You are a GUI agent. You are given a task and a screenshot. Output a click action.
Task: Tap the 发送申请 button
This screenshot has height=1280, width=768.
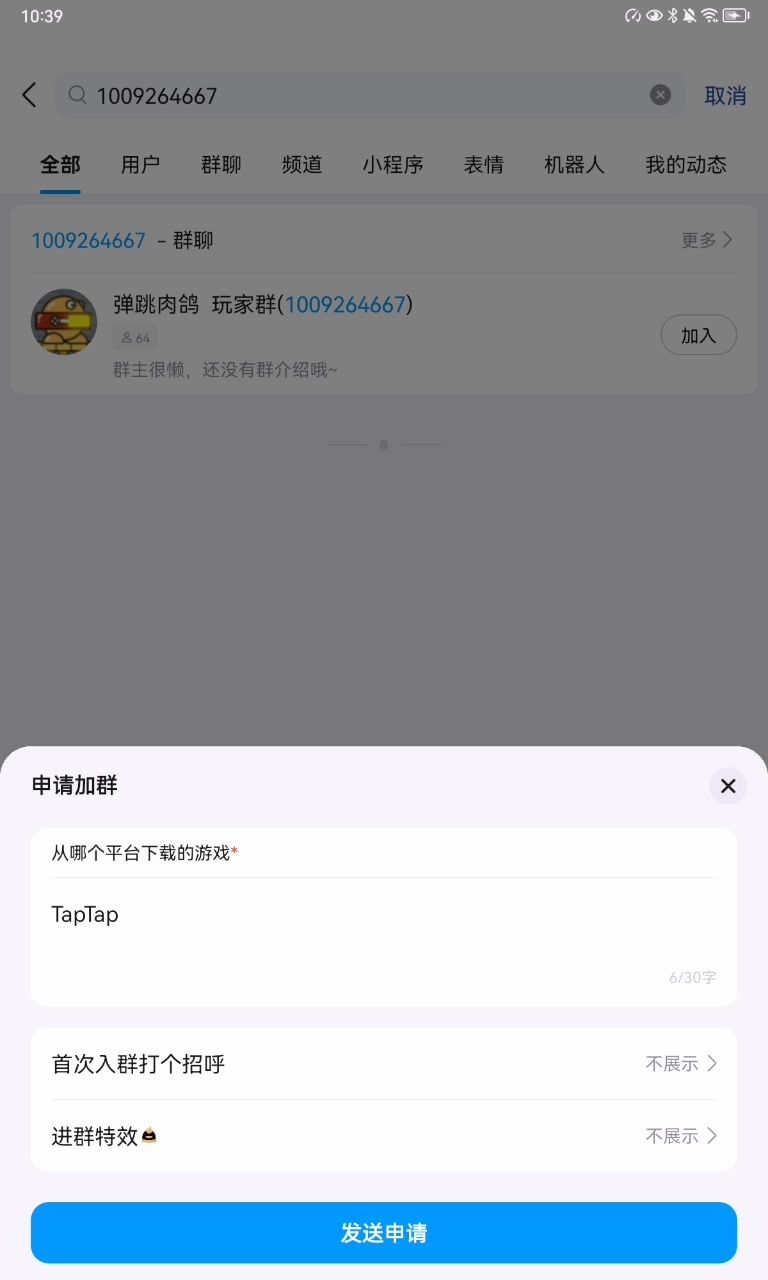pos(384,1232)
